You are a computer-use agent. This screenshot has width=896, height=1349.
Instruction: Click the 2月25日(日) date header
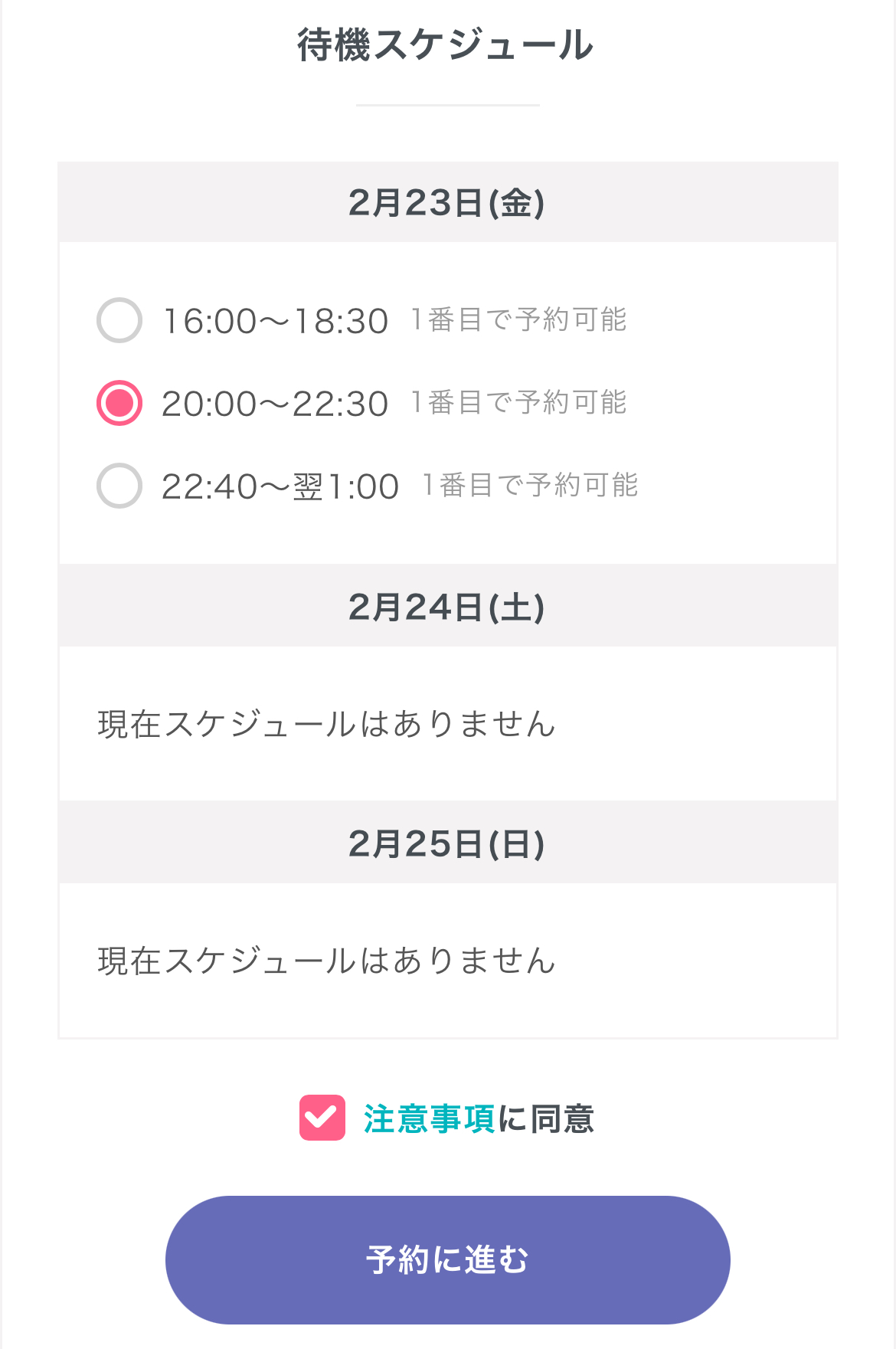[x=448, y=843]
